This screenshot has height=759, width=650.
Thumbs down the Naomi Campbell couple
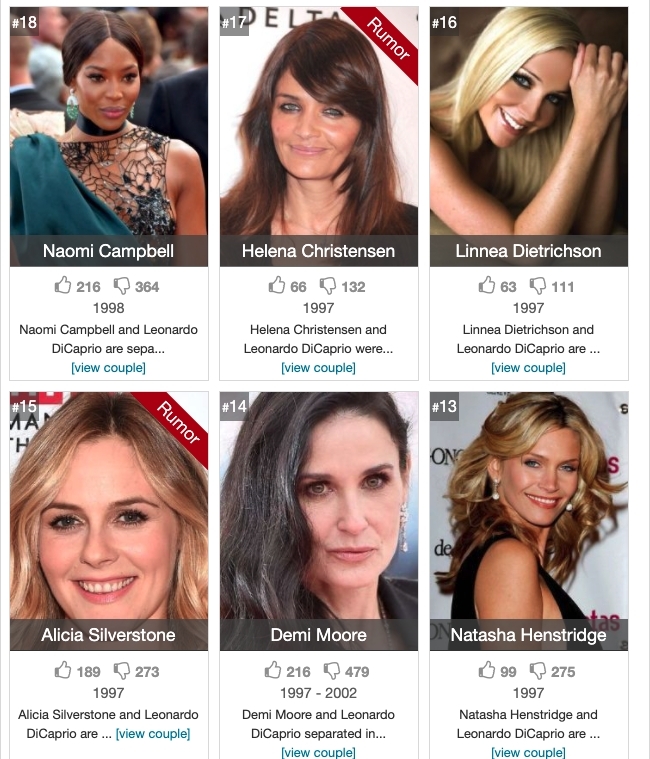[x=122, y=286]
